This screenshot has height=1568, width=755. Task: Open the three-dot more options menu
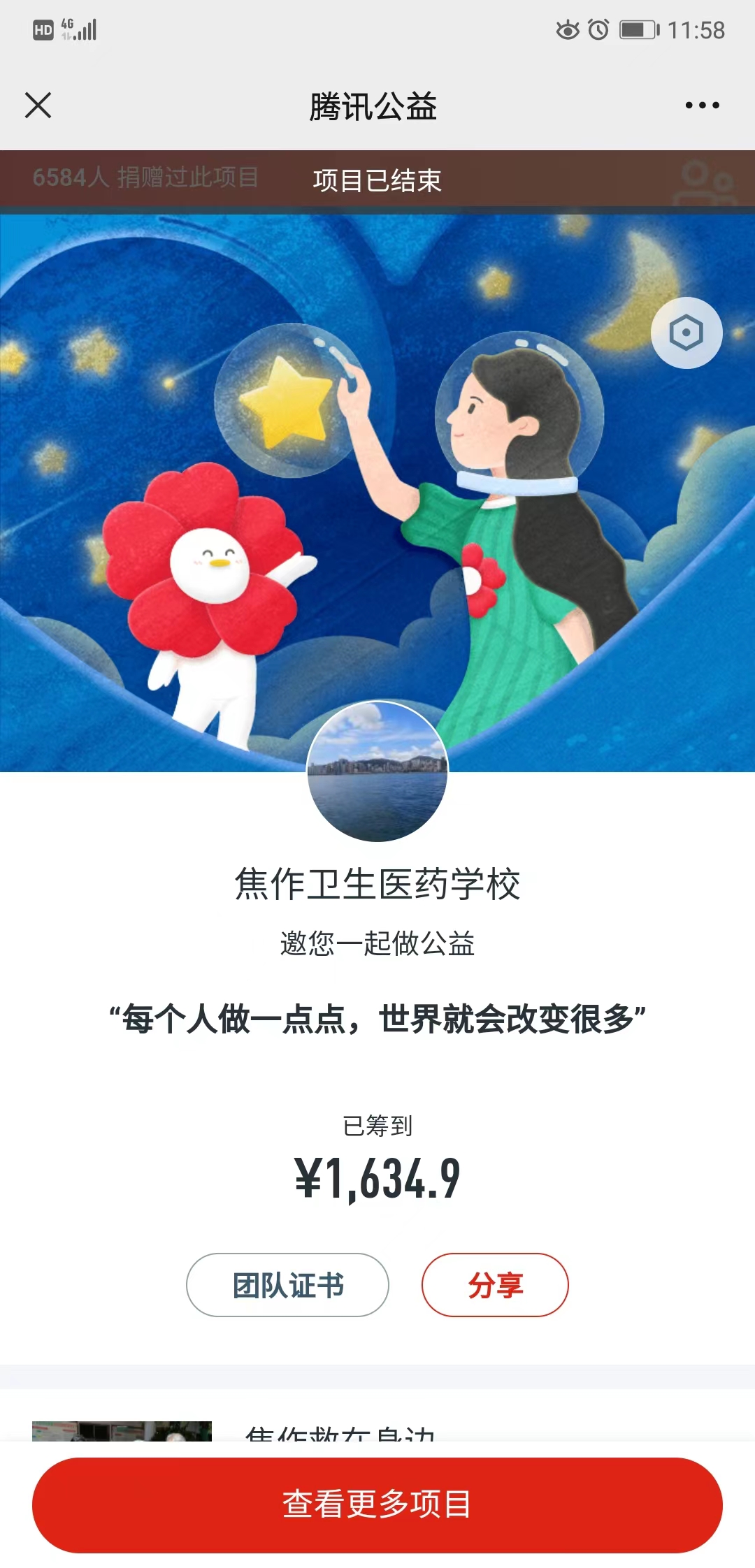point(702,106)
